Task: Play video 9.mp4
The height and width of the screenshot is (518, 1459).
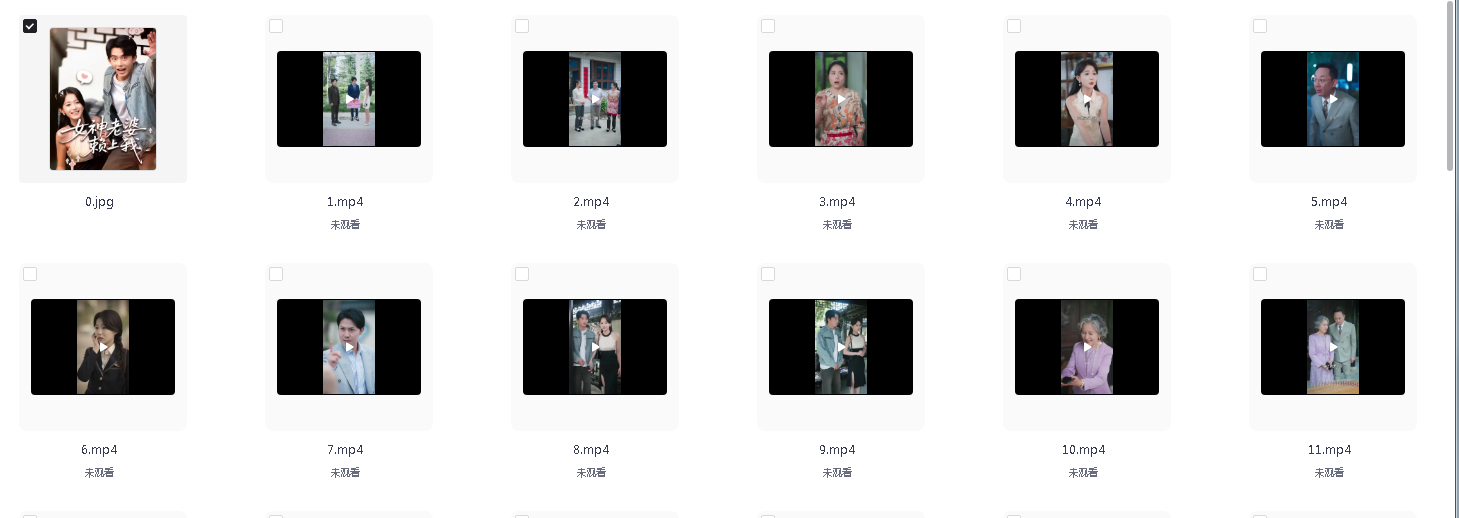Action: 841,347
